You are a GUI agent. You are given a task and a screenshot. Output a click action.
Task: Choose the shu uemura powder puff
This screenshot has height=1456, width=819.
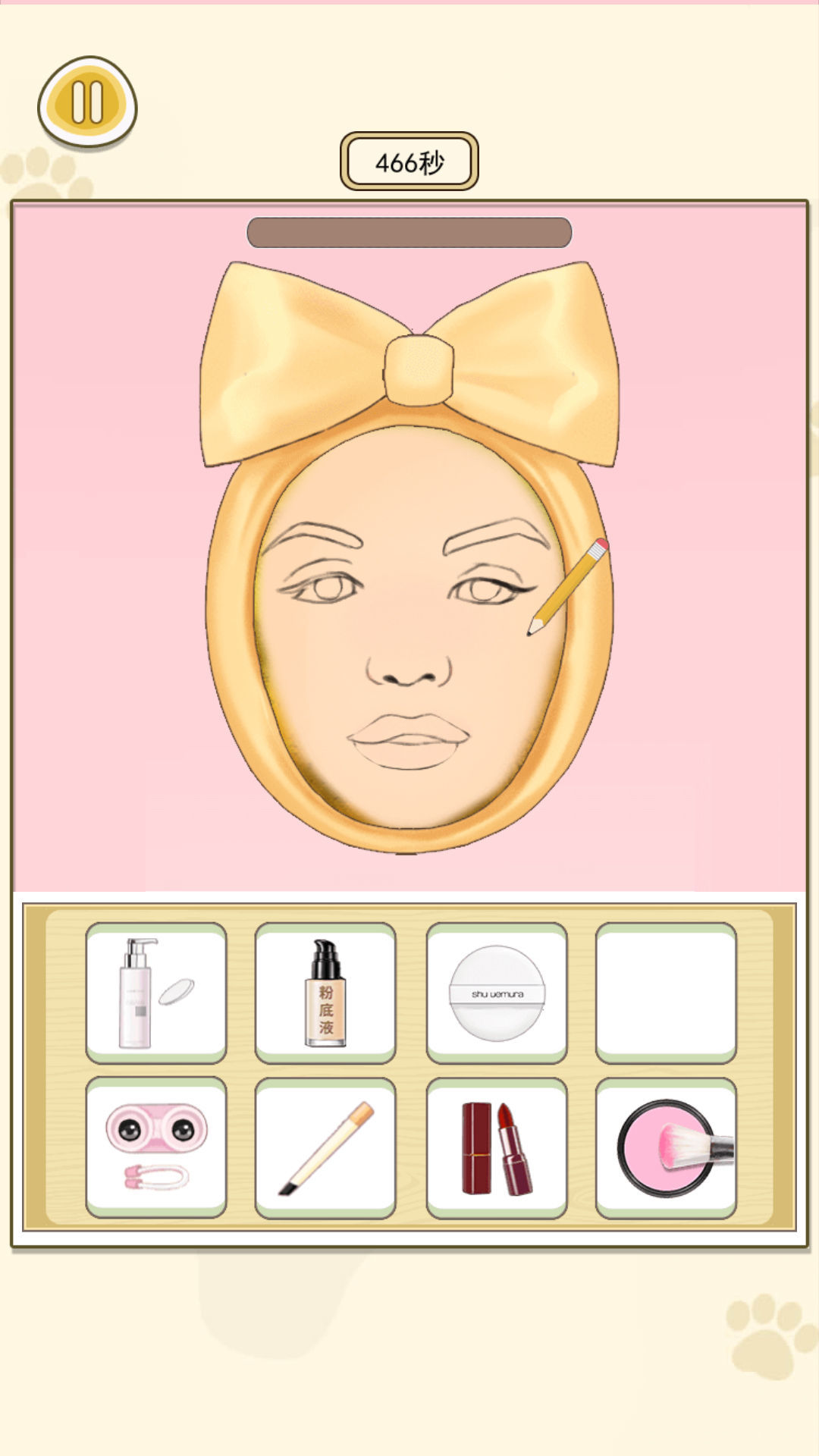tap(497, 992)
